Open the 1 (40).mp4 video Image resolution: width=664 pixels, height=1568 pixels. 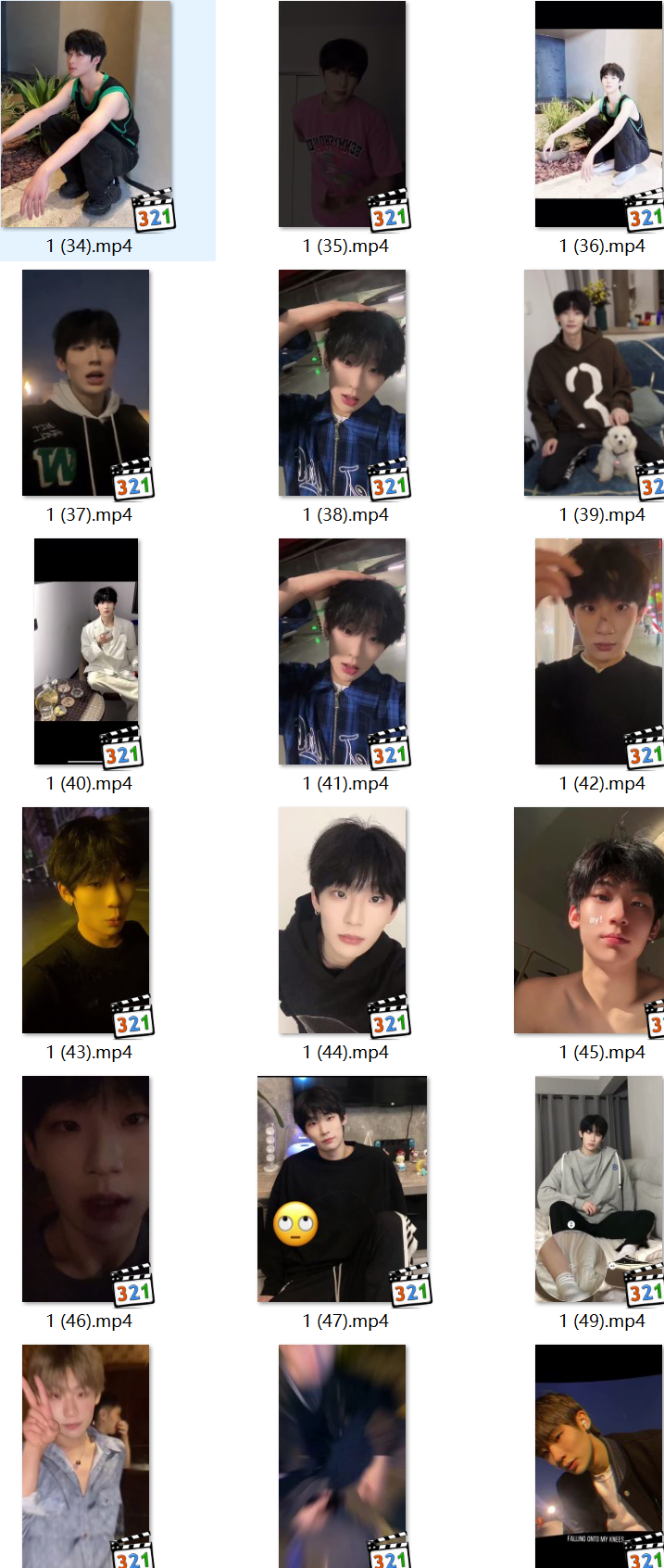click(x=86, y=651)
